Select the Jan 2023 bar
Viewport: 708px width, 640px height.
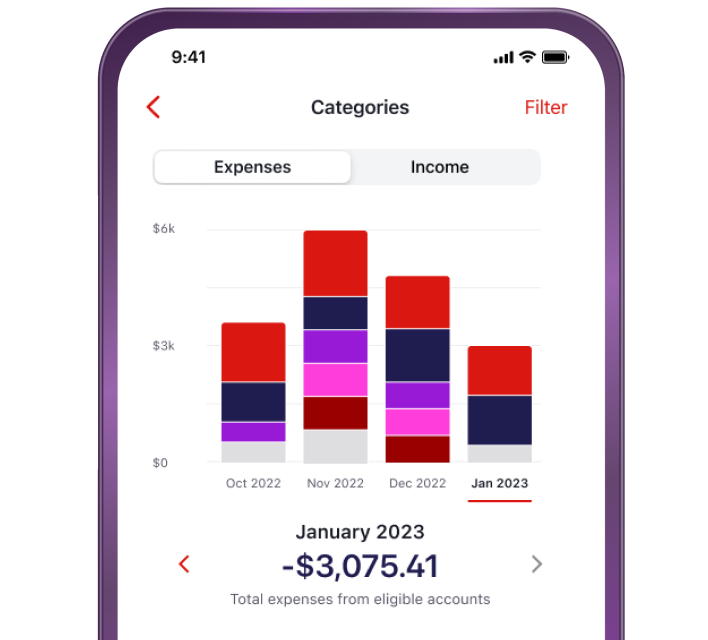pos(499,404)
